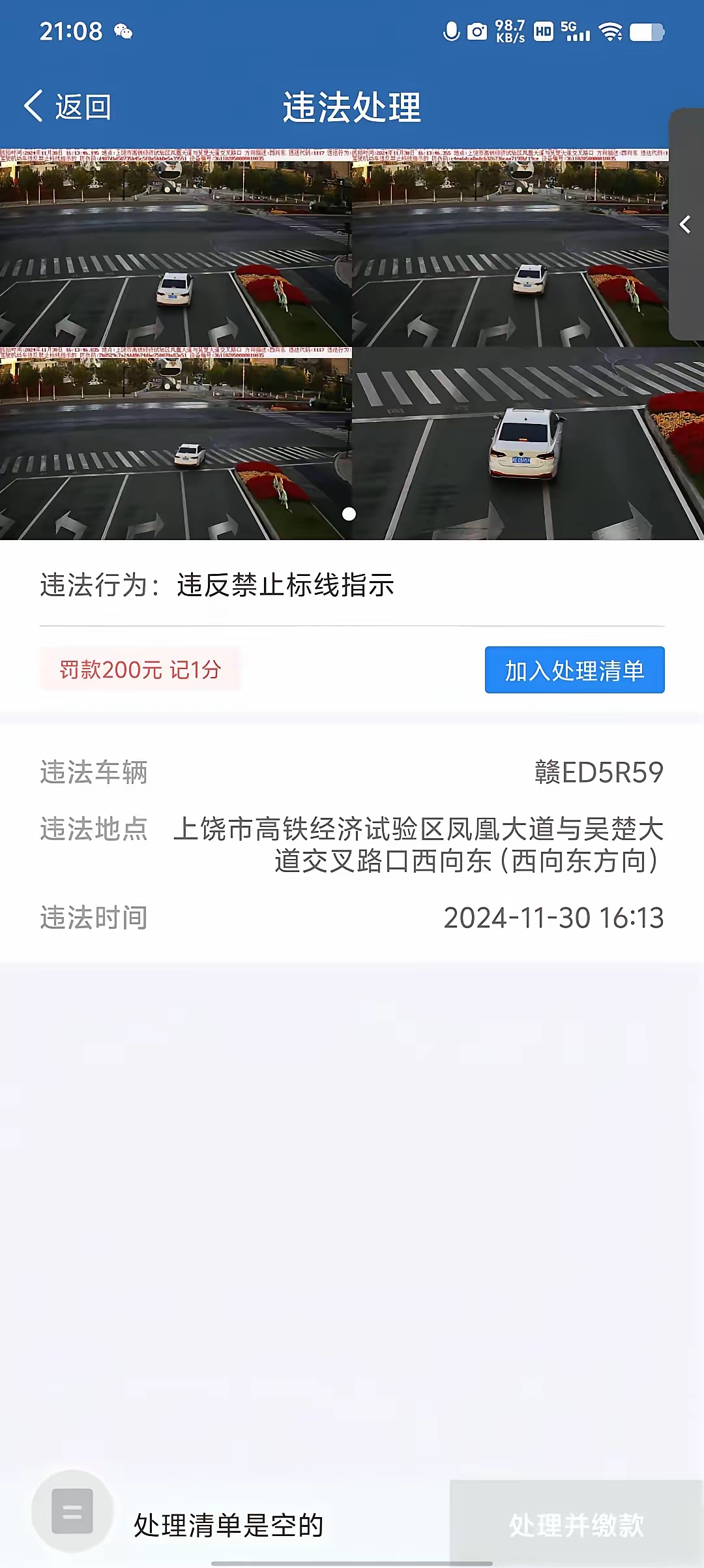
Task: Tap the 返回 label
Action: pos(83,106)
